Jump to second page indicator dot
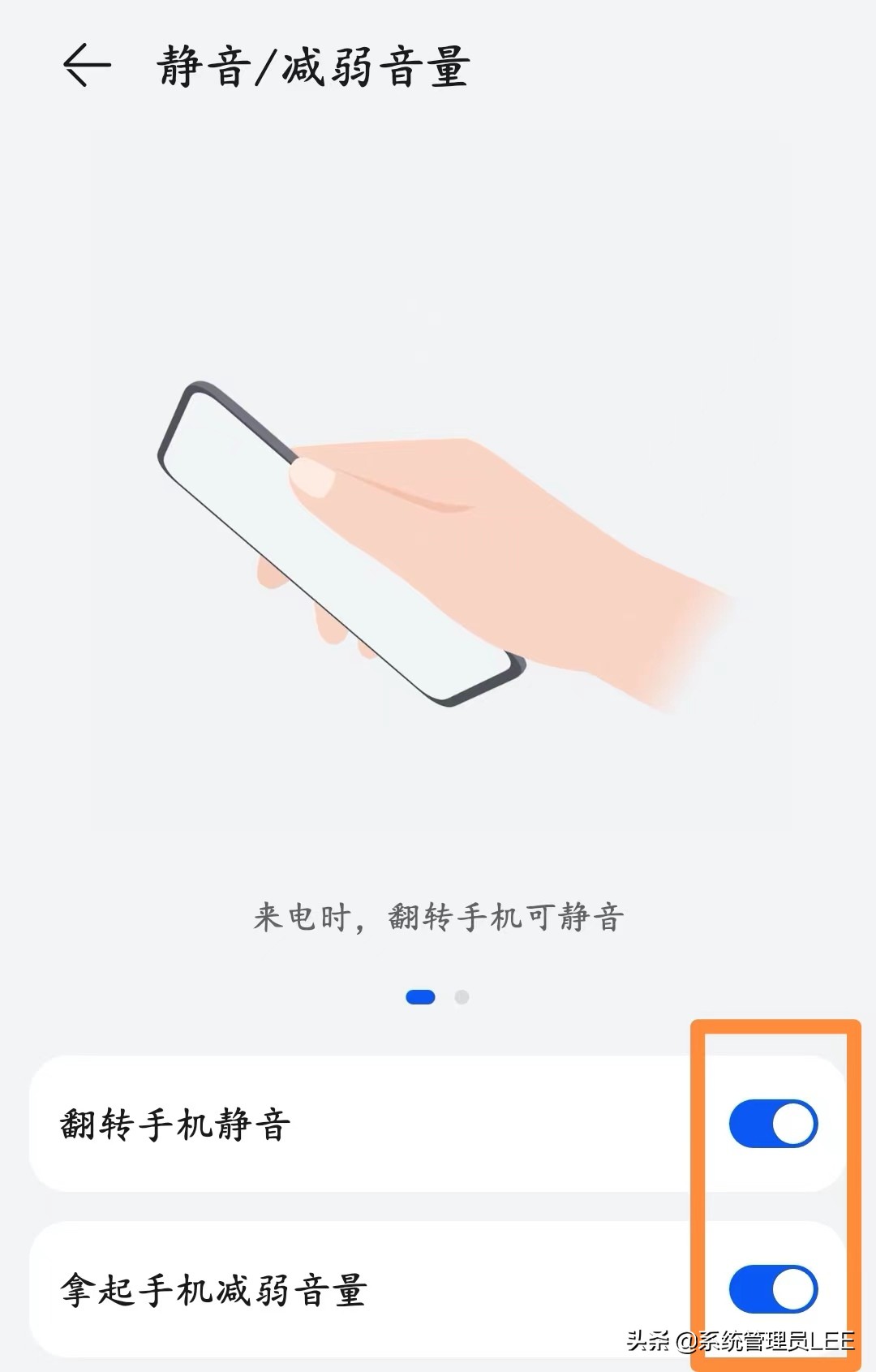This screenshot has width=876, height=1372. (x=462, y=997)
